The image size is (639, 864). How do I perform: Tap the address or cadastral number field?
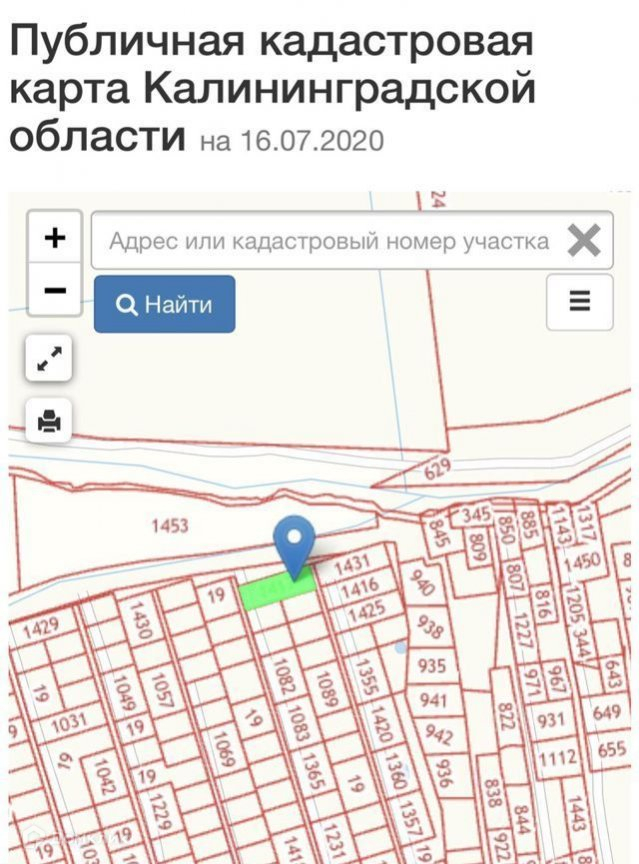pyautogui.click(x=328, y=241)
